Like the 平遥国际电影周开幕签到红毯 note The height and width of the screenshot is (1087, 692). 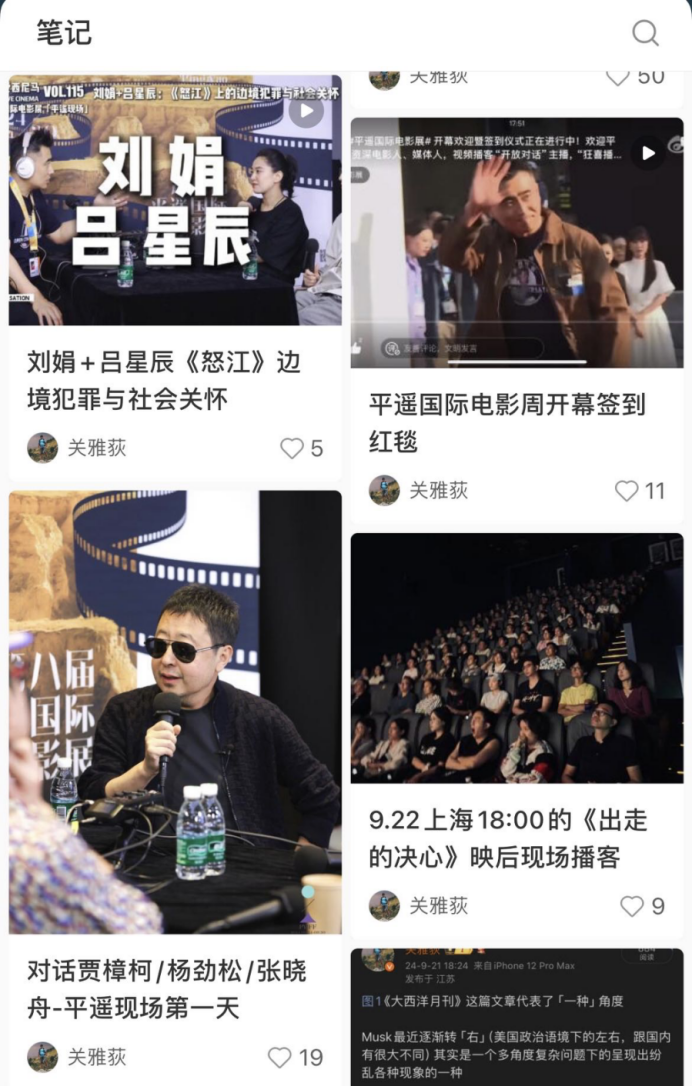click(627, 491)
